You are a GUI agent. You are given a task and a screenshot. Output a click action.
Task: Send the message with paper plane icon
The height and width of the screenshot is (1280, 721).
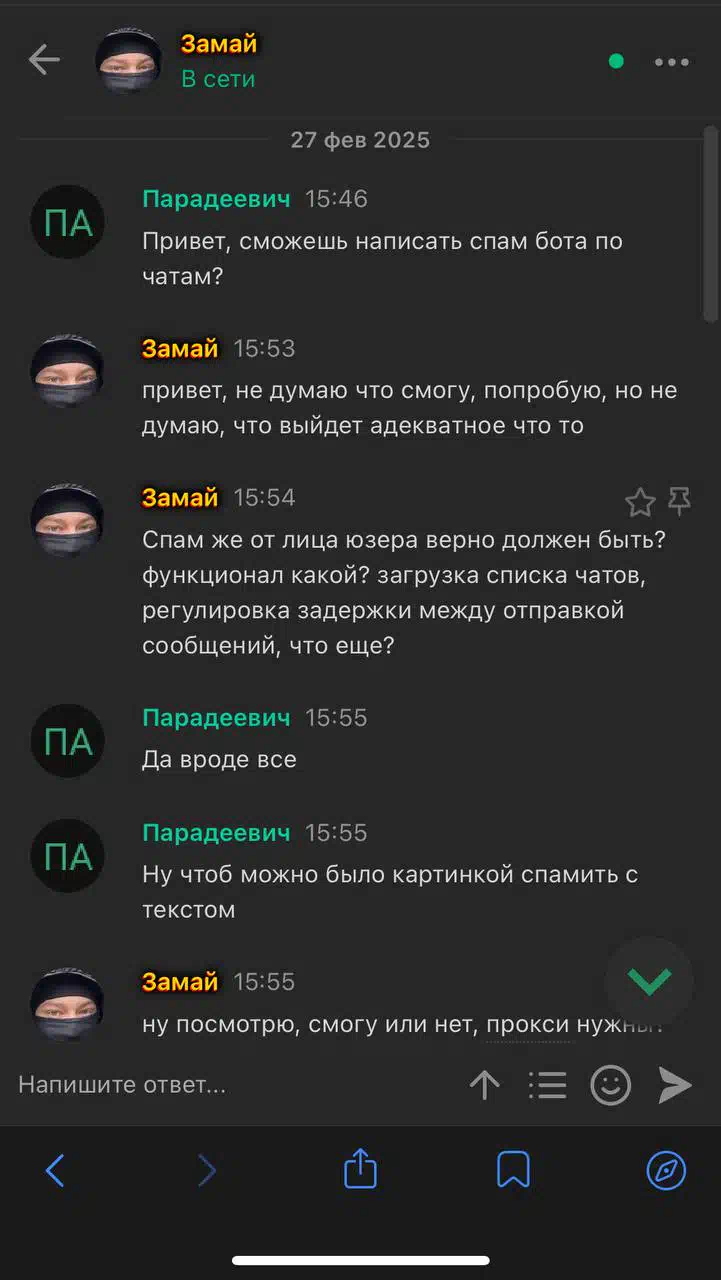pyautogui.click(x=675, y=1085)
